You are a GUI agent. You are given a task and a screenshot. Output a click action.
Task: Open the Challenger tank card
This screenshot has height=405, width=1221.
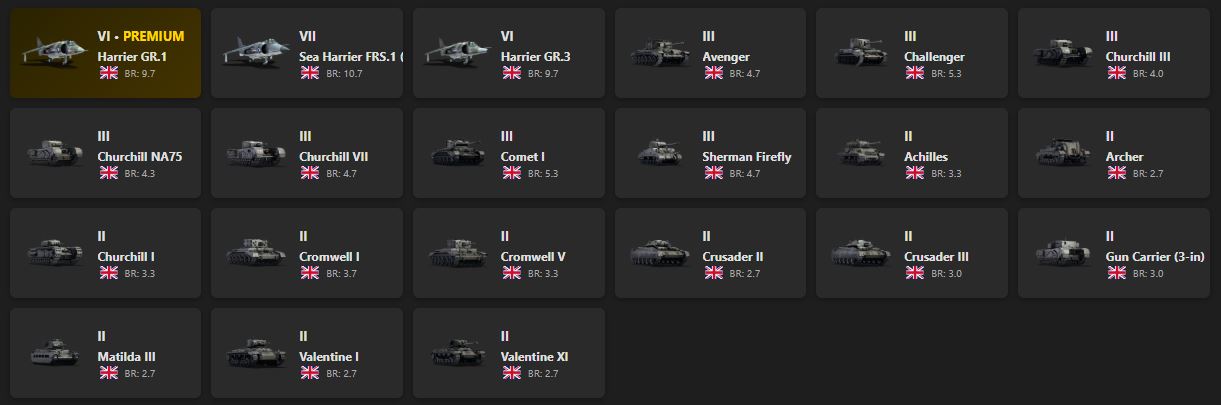point(912,53)
